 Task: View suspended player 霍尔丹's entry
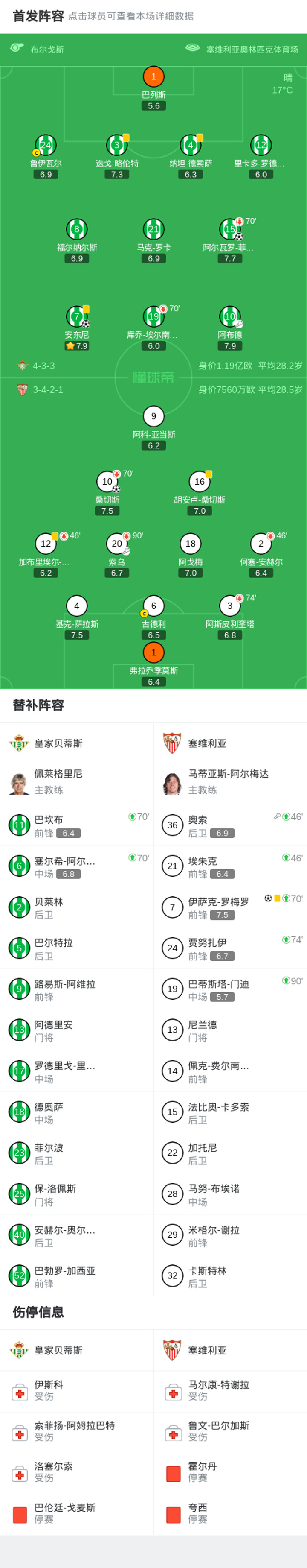click(230, 1472)
